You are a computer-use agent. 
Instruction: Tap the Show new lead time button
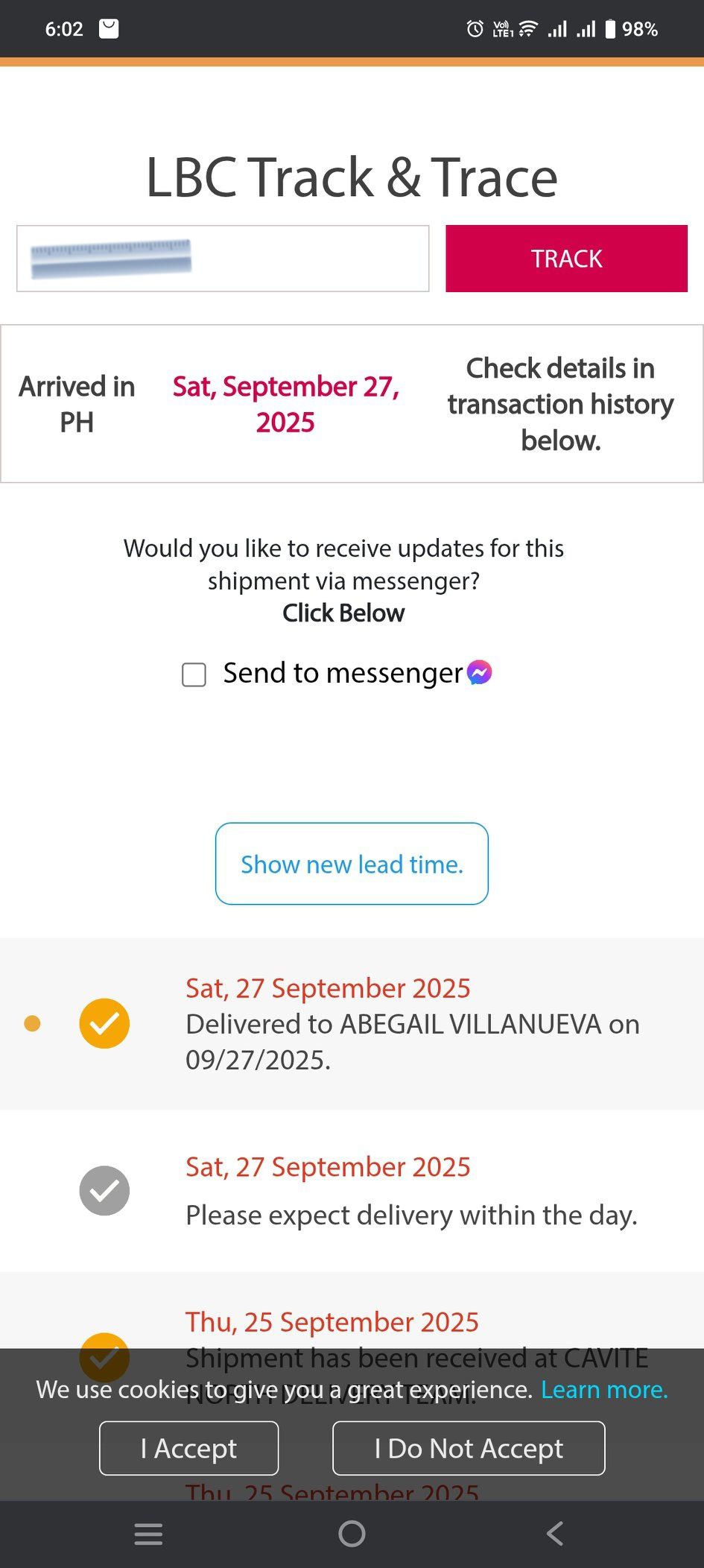(x=352, y=864)
